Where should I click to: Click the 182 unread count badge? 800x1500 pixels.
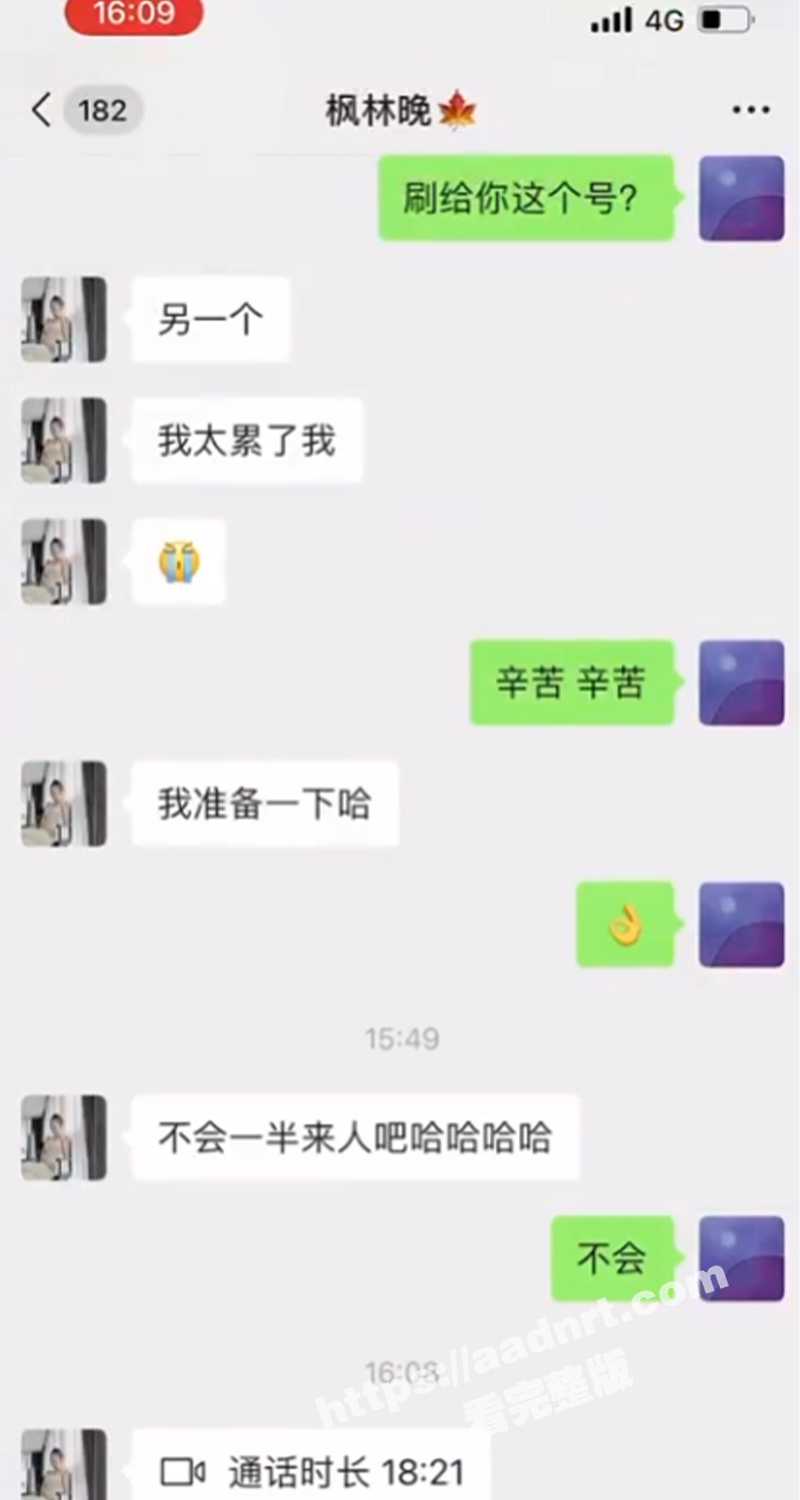pyautogui.click(x=102, y=111)
